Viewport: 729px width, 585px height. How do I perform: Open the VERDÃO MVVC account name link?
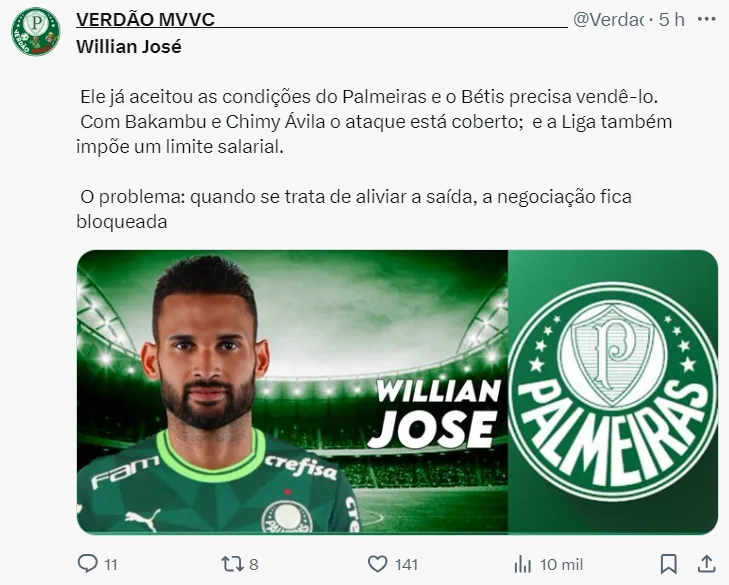pos(145,20)
